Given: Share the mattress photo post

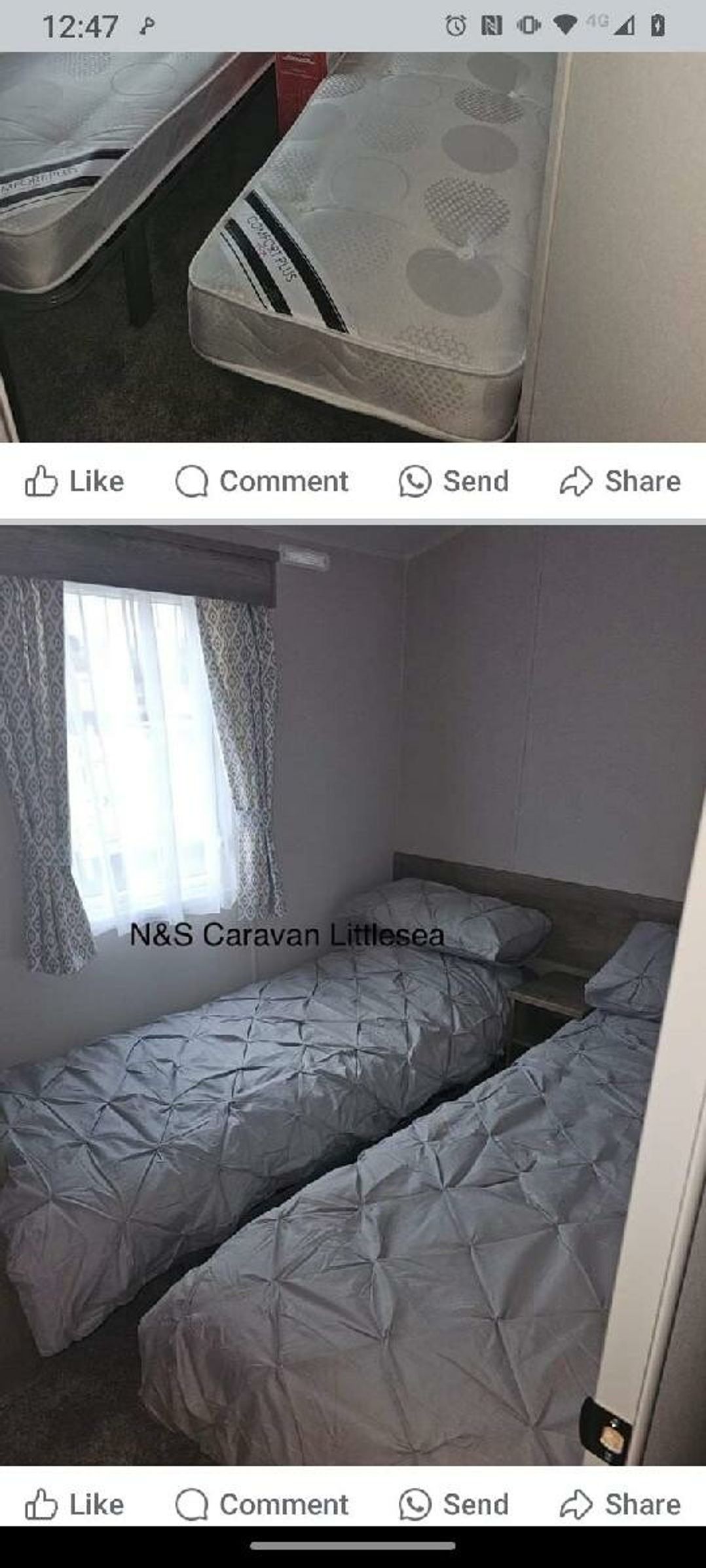Looking at the screenshot, I should point(620,481).
